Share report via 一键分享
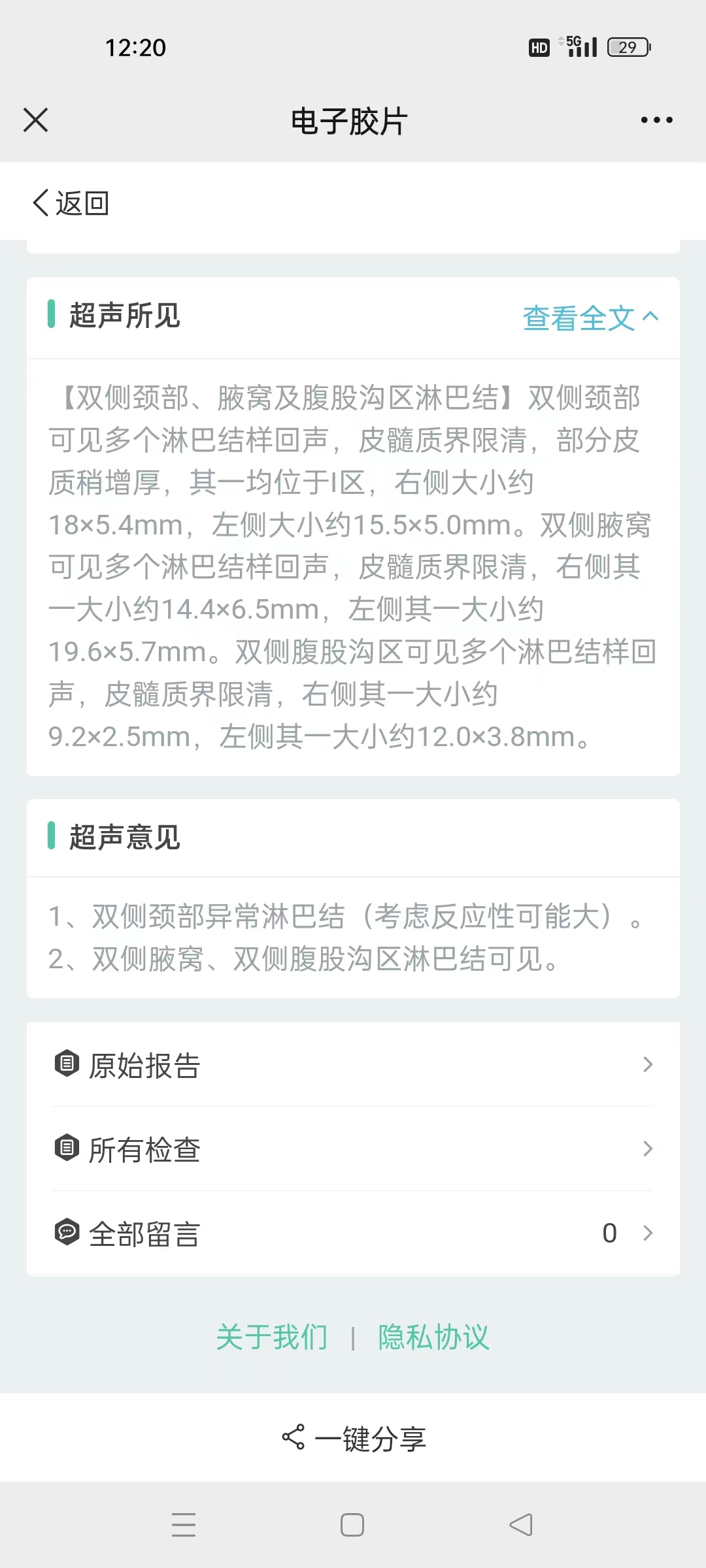 (354, 1439)
